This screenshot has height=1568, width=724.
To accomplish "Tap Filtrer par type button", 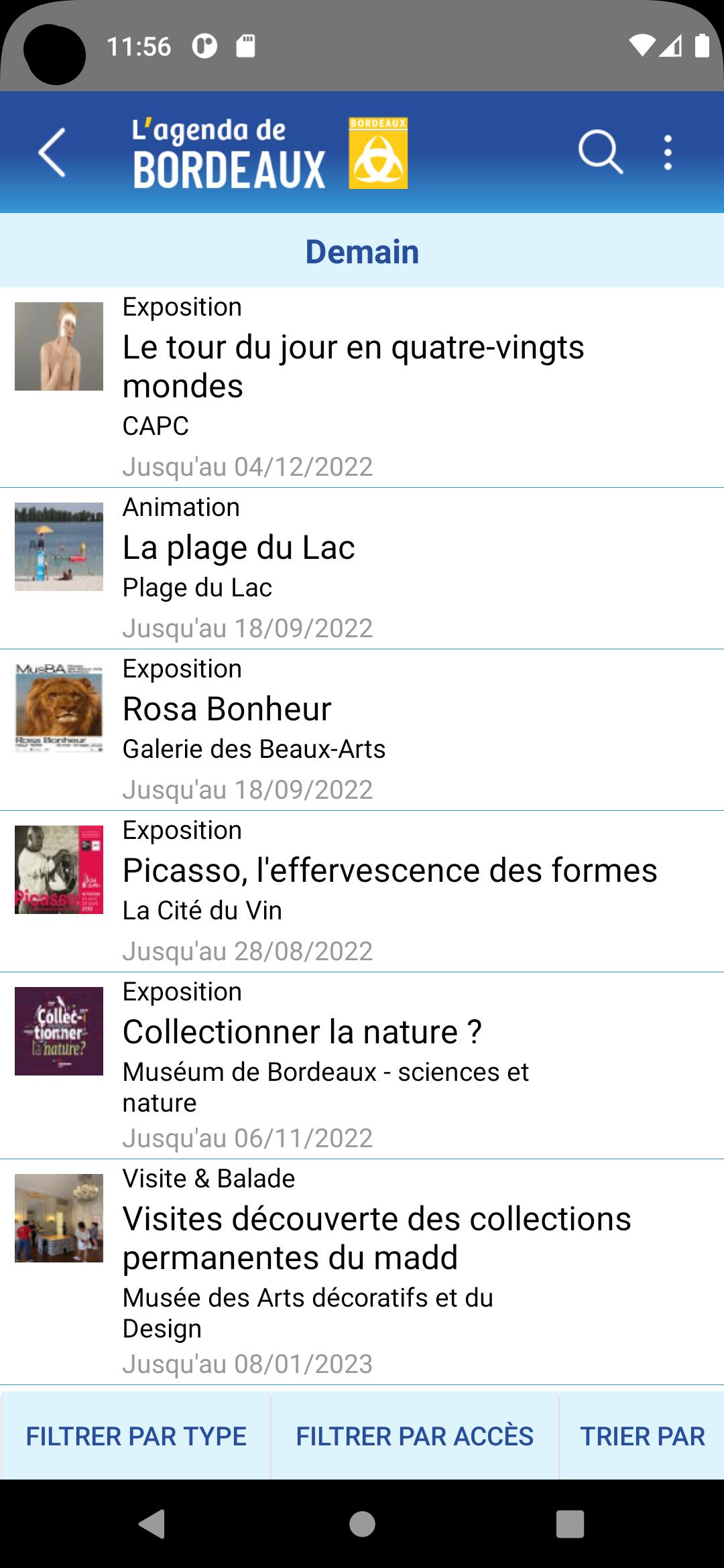I will click(136, 1436).
